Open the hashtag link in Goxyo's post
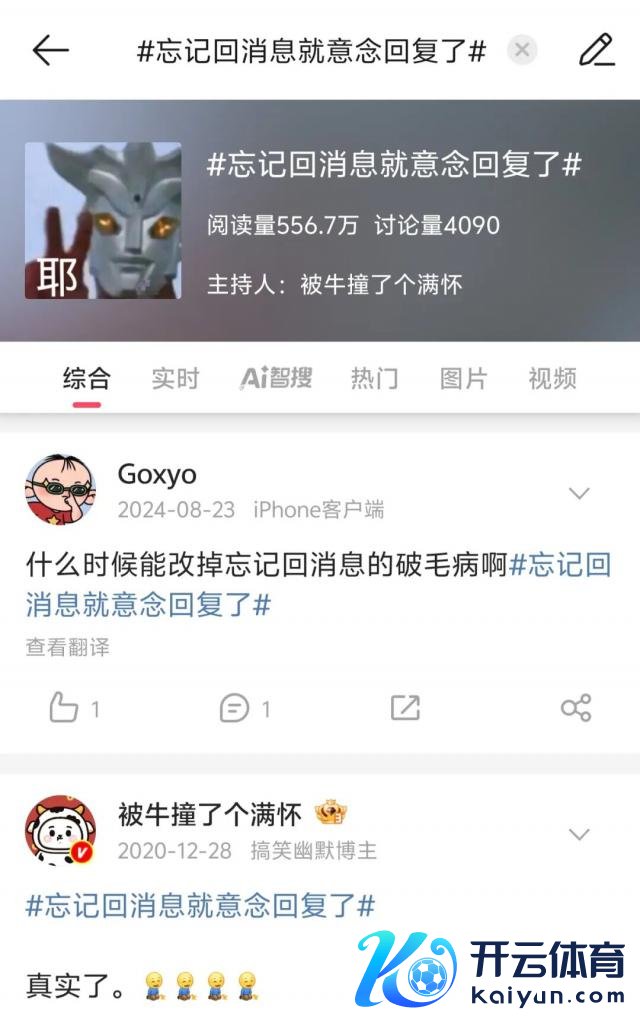Screen dimensions: 640x1029 coord(560,565)
